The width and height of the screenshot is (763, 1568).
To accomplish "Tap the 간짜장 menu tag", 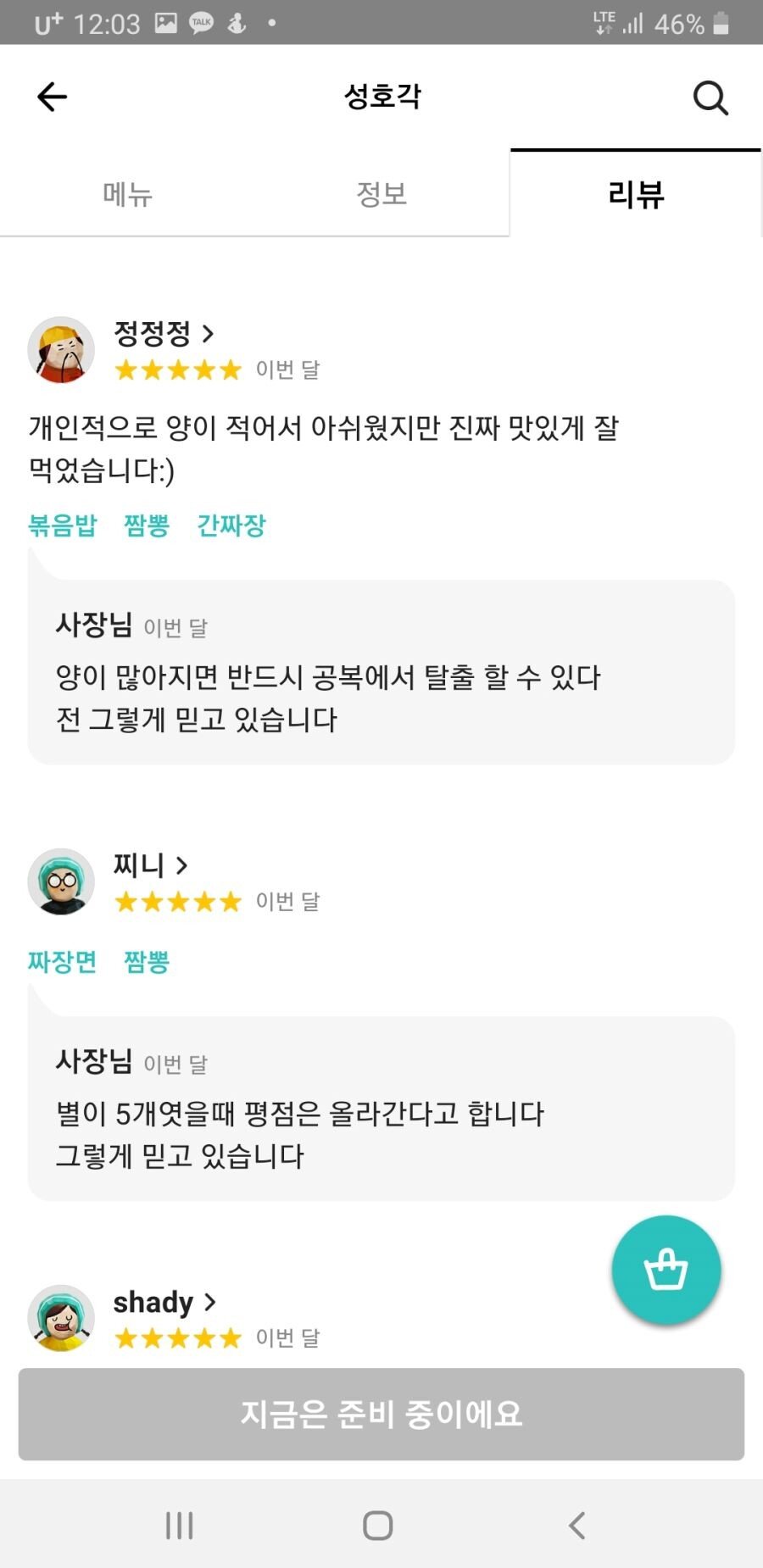I will point(231,525).
